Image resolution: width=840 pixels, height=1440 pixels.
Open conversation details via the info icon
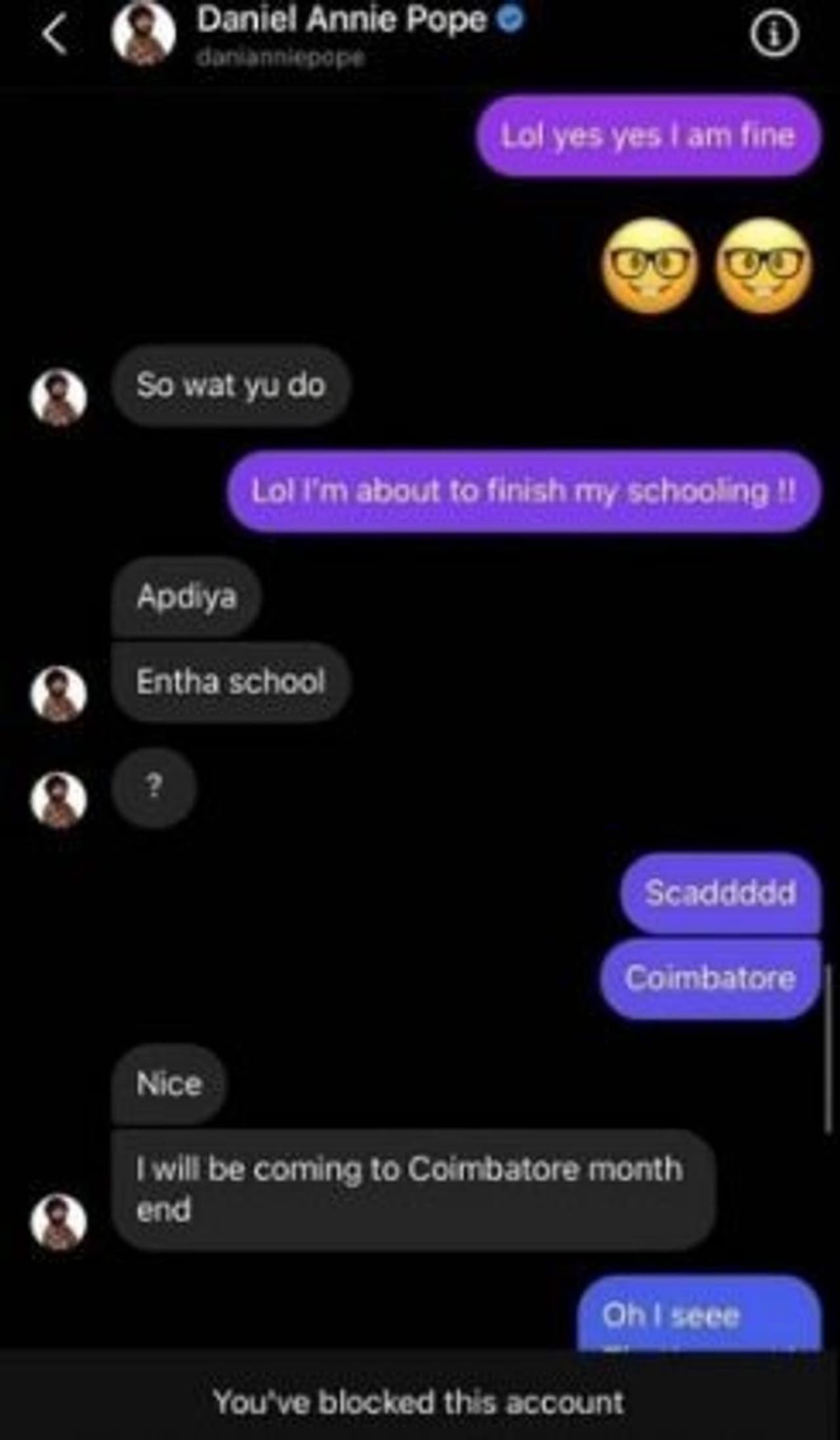point(774,35)
